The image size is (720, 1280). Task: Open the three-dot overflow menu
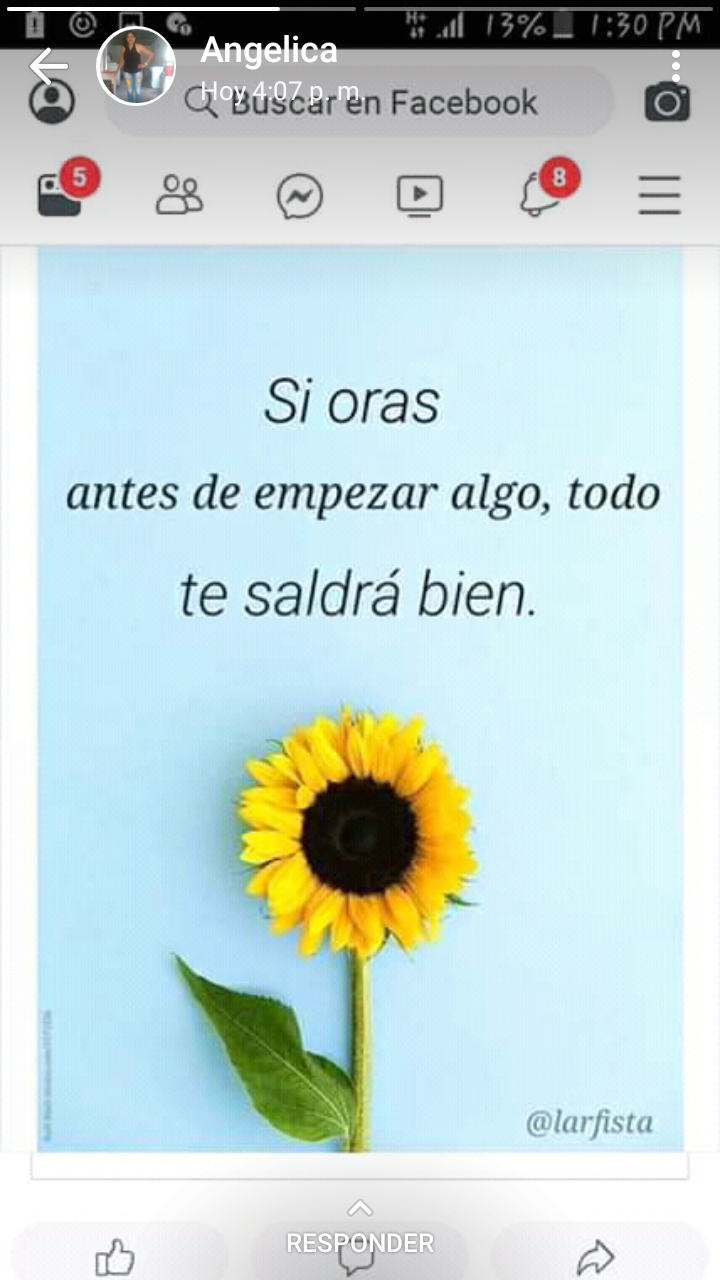tap(676, 66)
